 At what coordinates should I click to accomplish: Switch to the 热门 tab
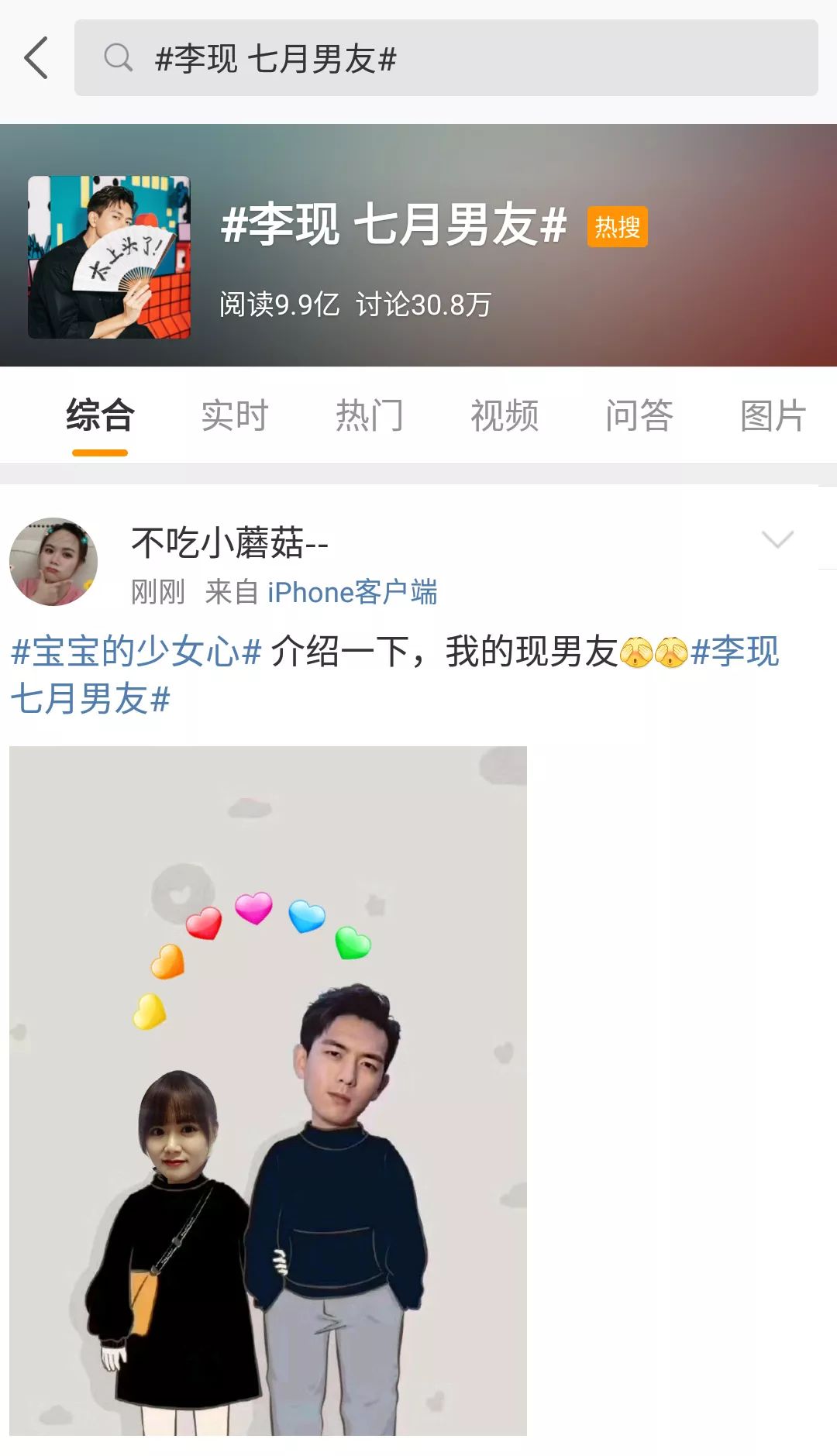click(369, 415)
